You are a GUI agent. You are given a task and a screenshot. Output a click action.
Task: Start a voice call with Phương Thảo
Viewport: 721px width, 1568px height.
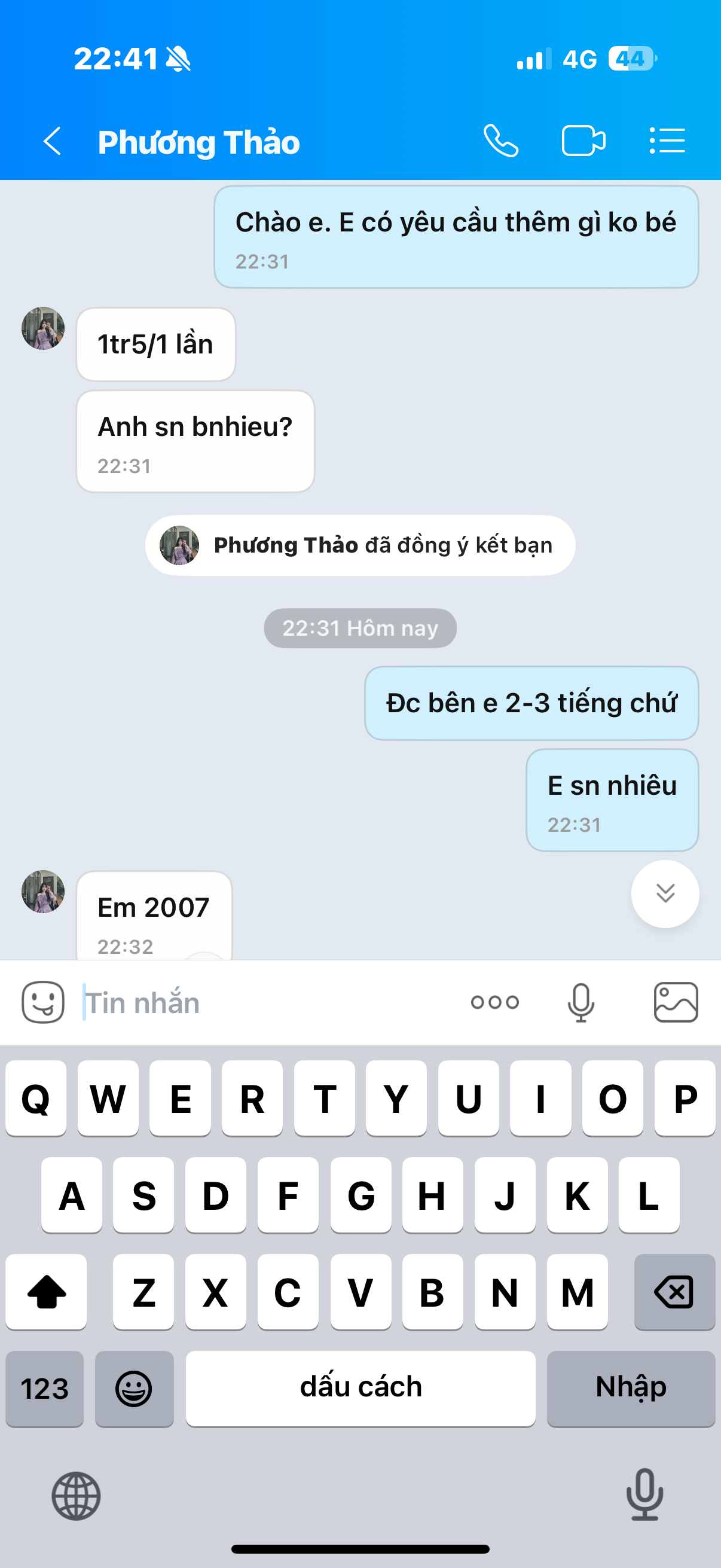point(501,141)
